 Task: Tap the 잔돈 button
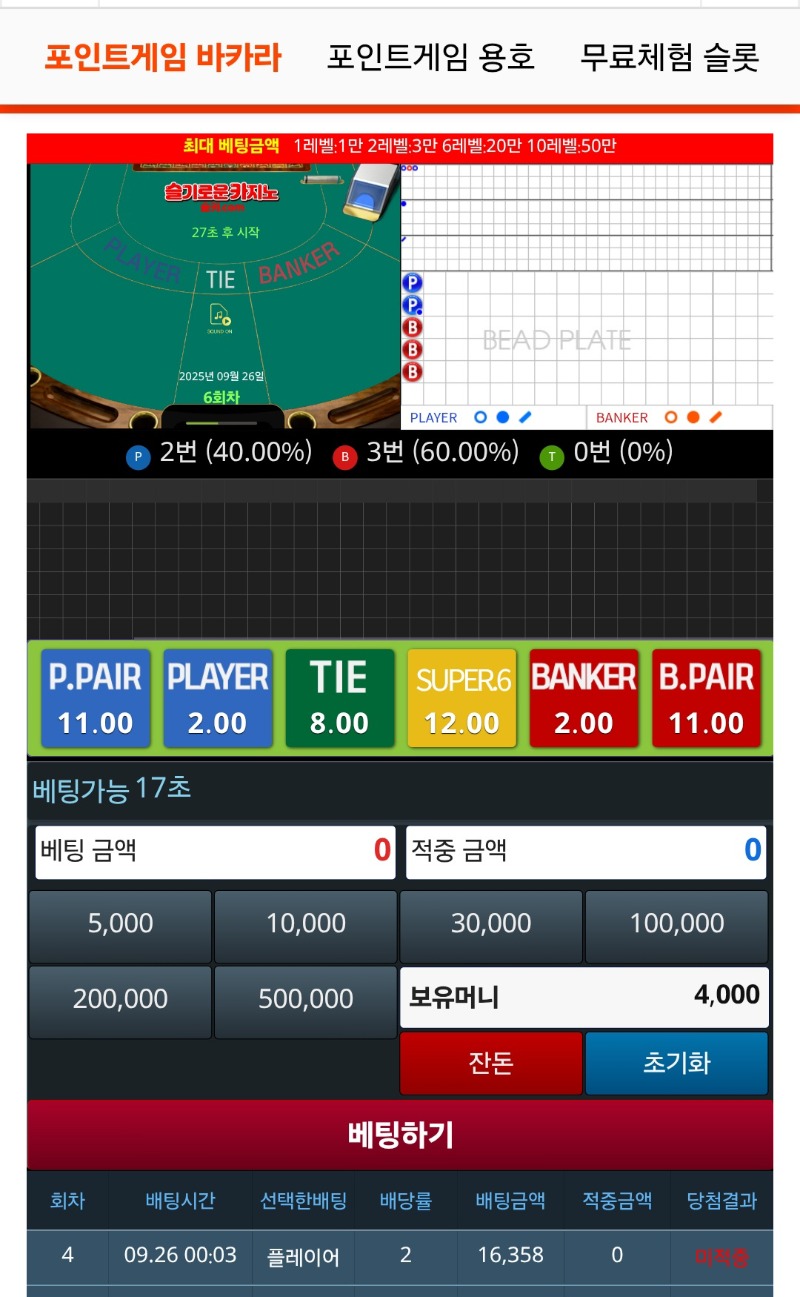click(491, 1063)
